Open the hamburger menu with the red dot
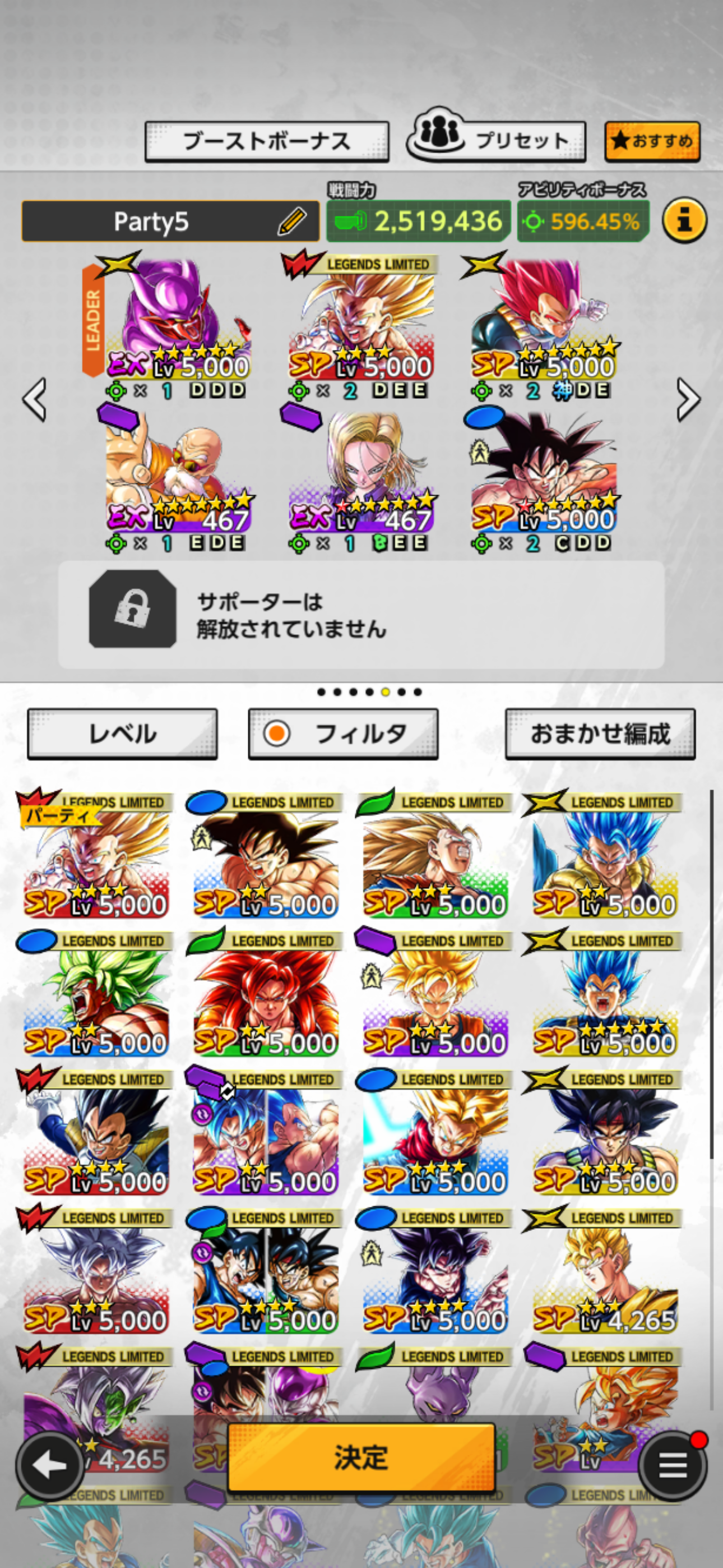Viewport: 723px width, 1568px height. [x=673, y=1466]
